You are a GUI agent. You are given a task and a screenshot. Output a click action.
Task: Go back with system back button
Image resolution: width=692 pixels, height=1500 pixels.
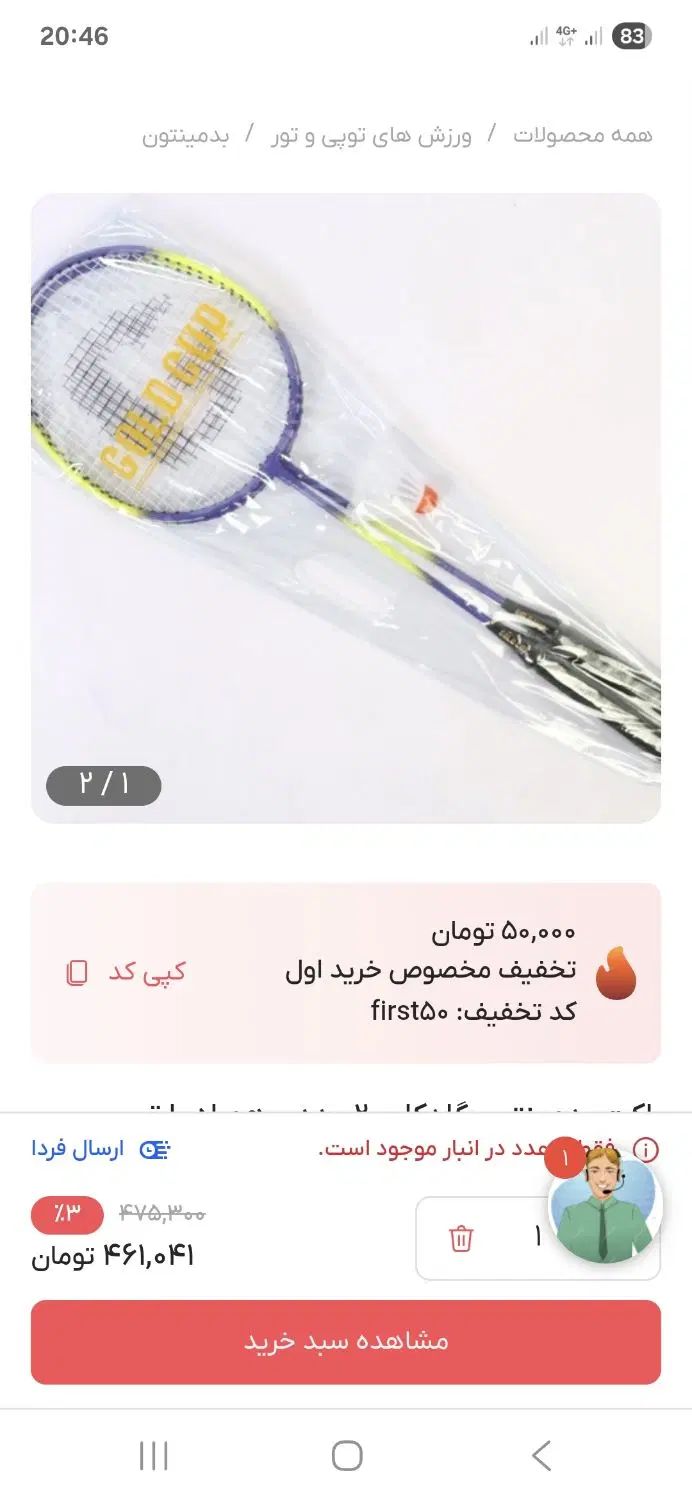541,1455
